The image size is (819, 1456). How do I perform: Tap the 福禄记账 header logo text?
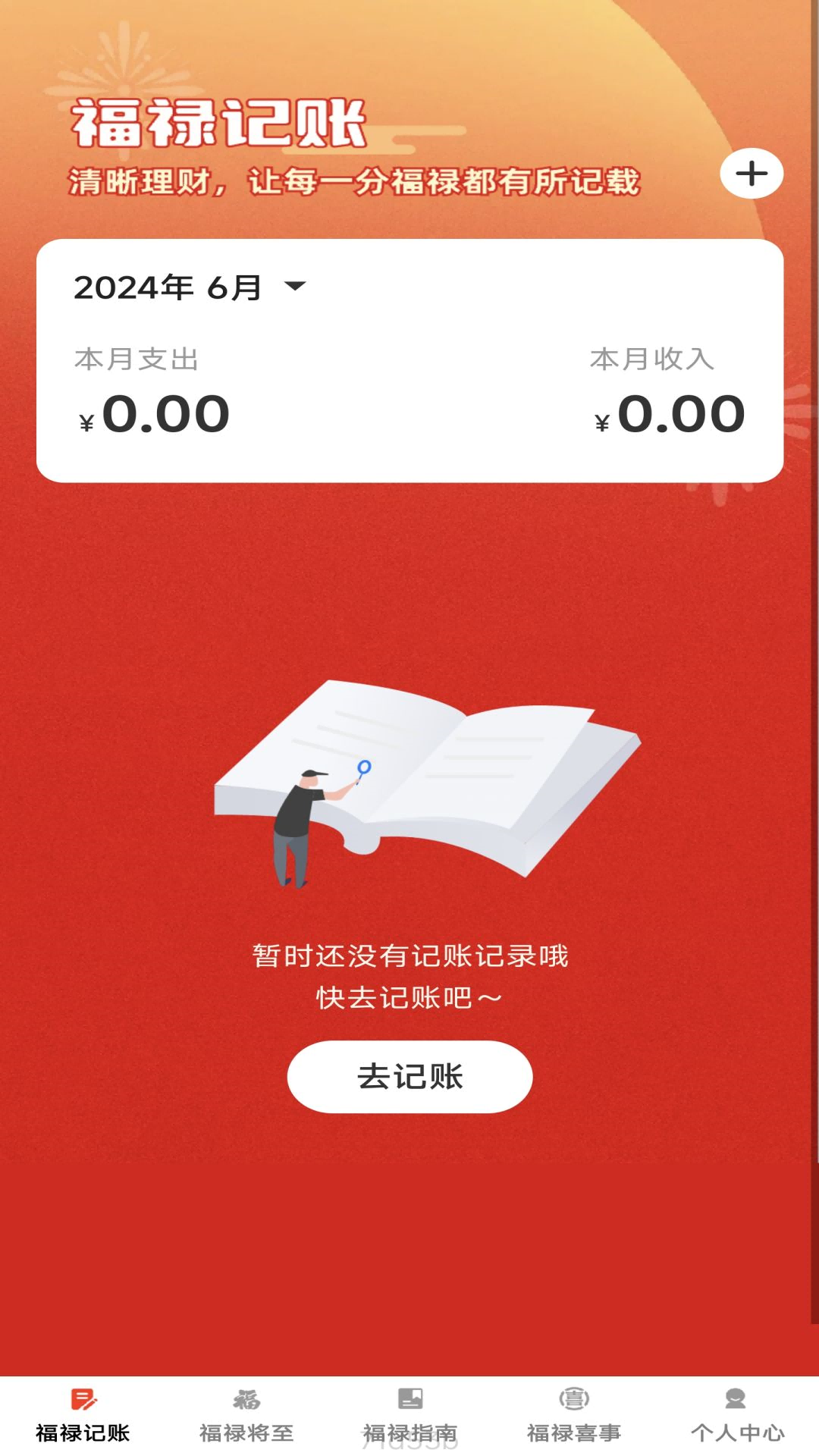[x=218, y=124]
